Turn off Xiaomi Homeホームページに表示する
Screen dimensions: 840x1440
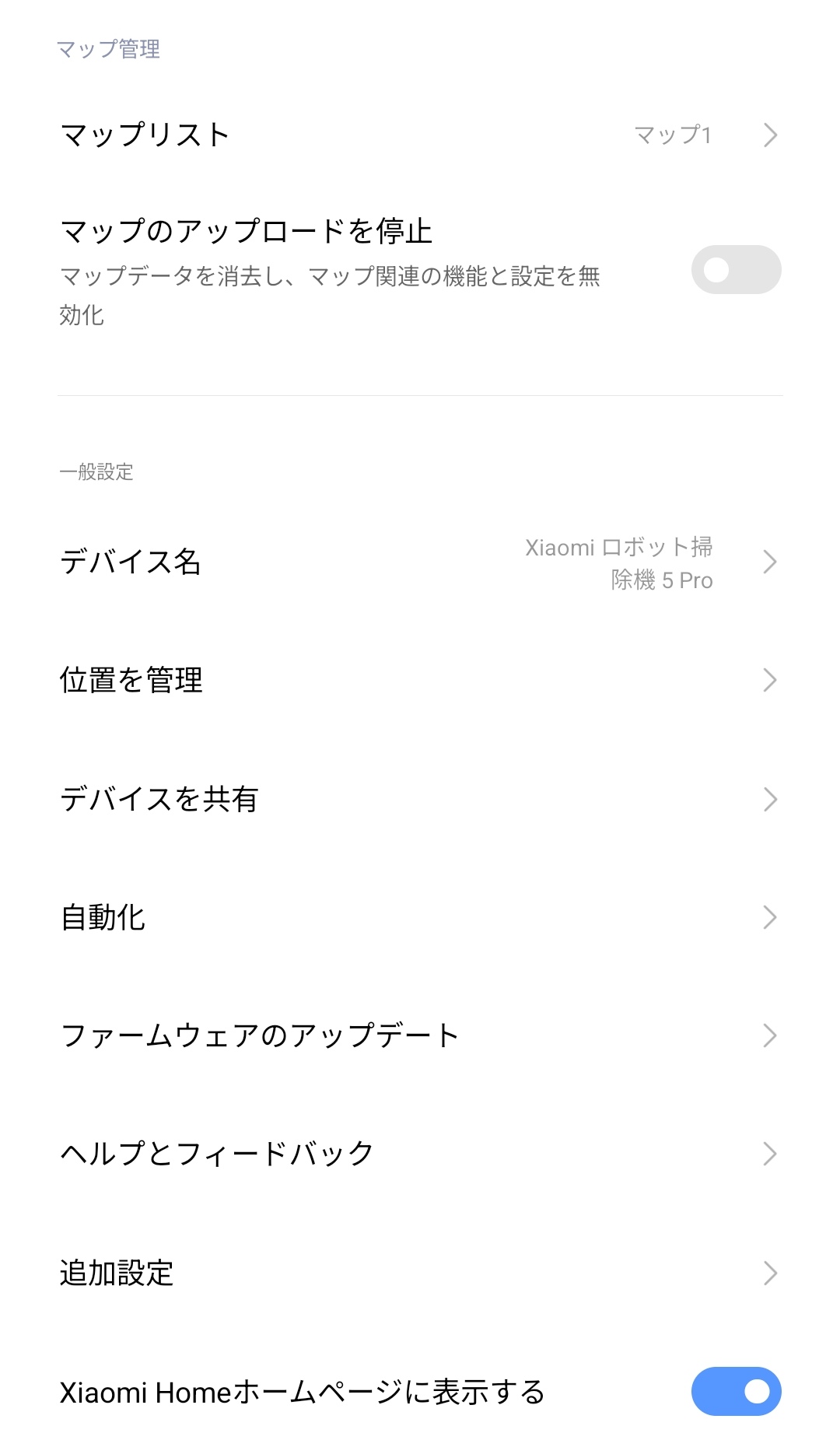736,1392
